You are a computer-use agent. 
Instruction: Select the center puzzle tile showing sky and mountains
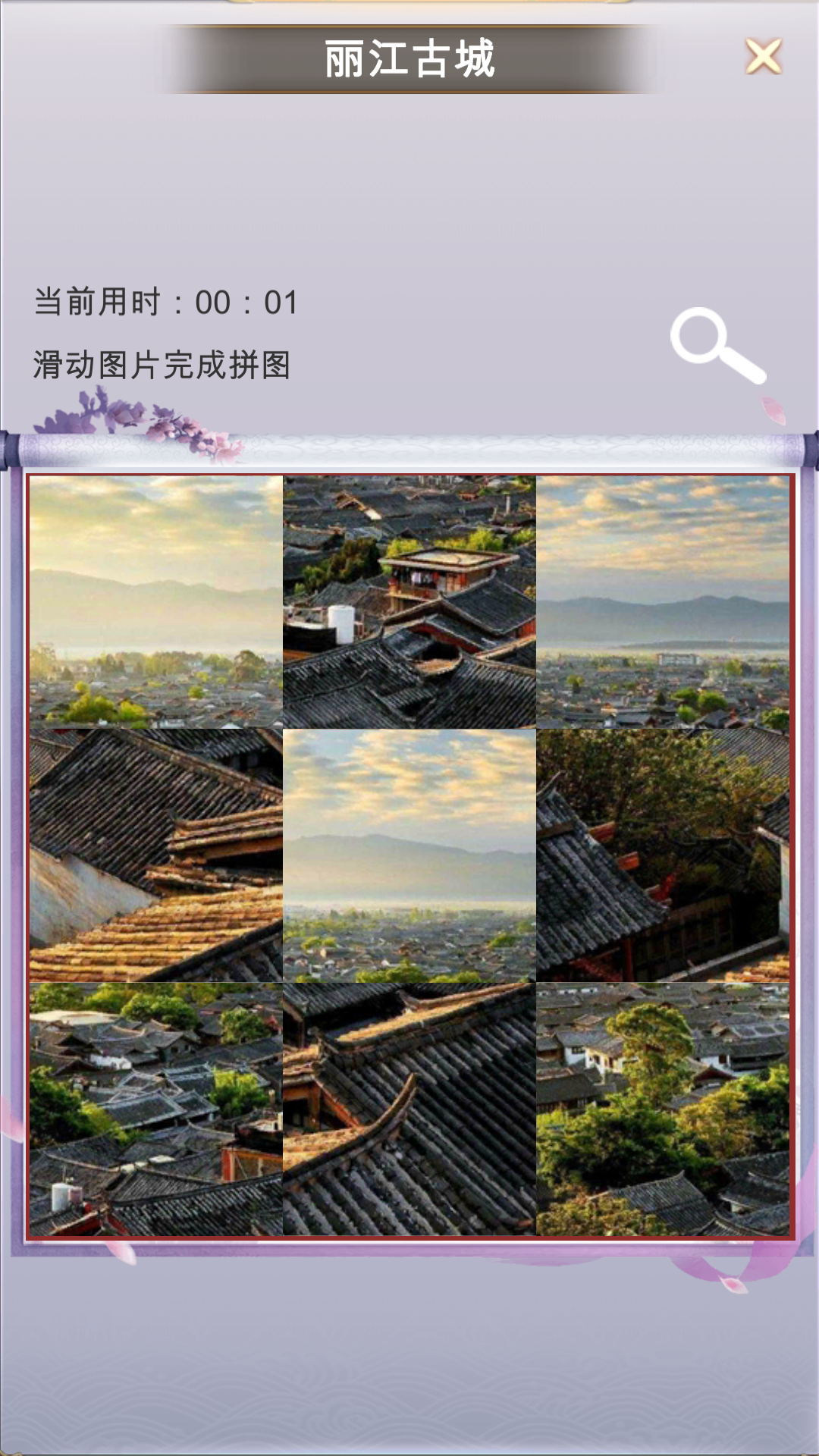[x=409, y=855]
